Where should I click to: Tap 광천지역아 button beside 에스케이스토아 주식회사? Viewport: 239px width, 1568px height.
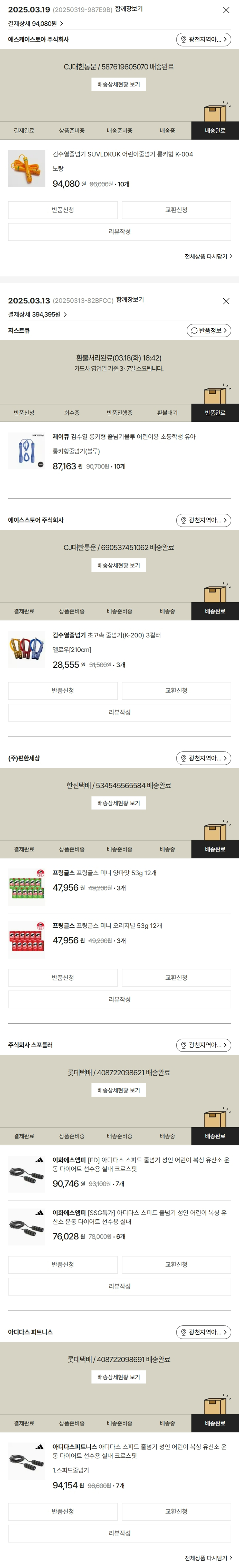coord(203,40)
